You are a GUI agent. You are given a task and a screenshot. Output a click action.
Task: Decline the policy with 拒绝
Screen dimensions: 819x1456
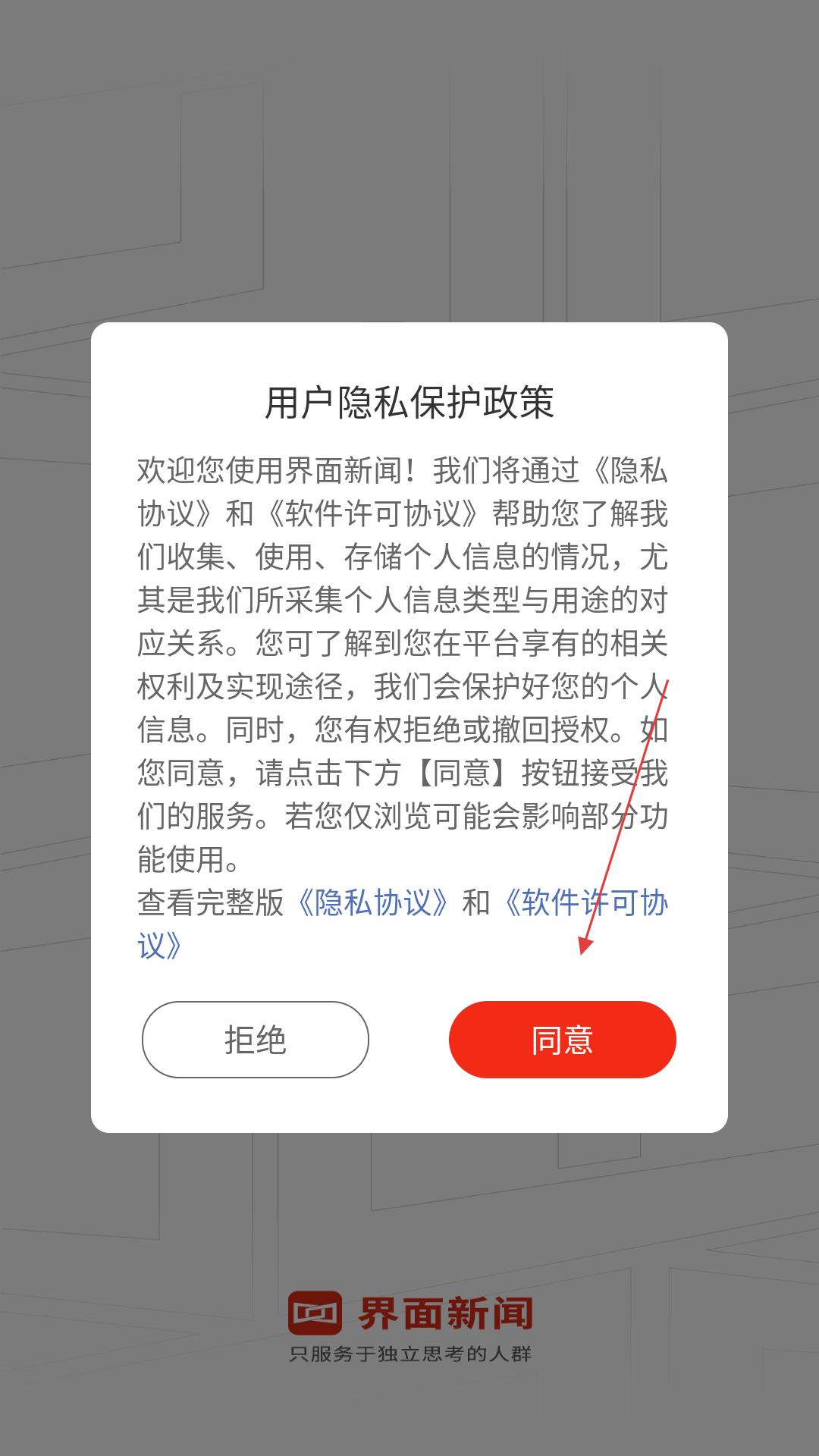coord(256,1039)
